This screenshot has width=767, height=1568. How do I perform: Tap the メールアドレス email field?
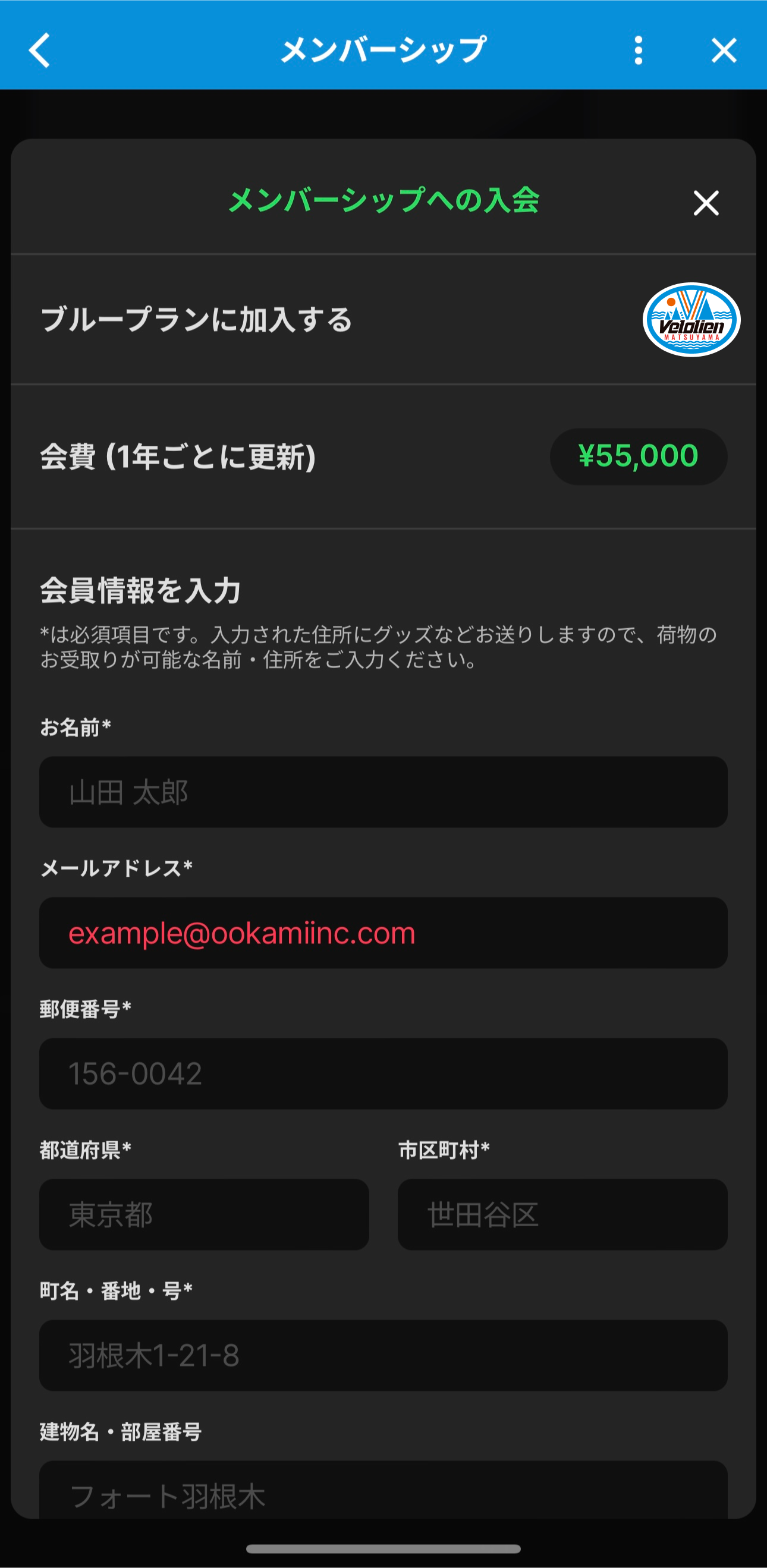[383, 933]
